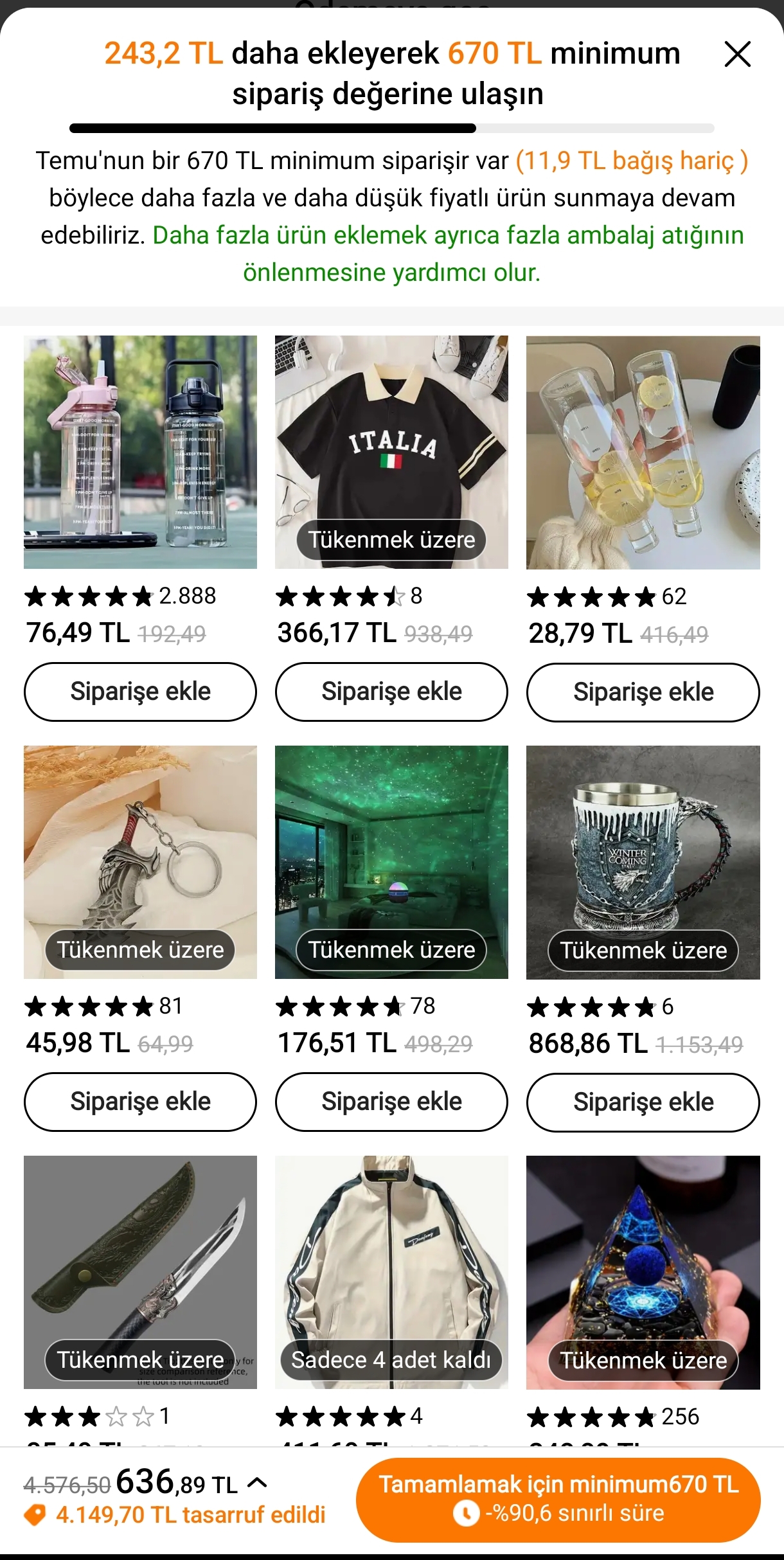Add the 76,49 TL water bottle to order

click(x=140, y=692)
